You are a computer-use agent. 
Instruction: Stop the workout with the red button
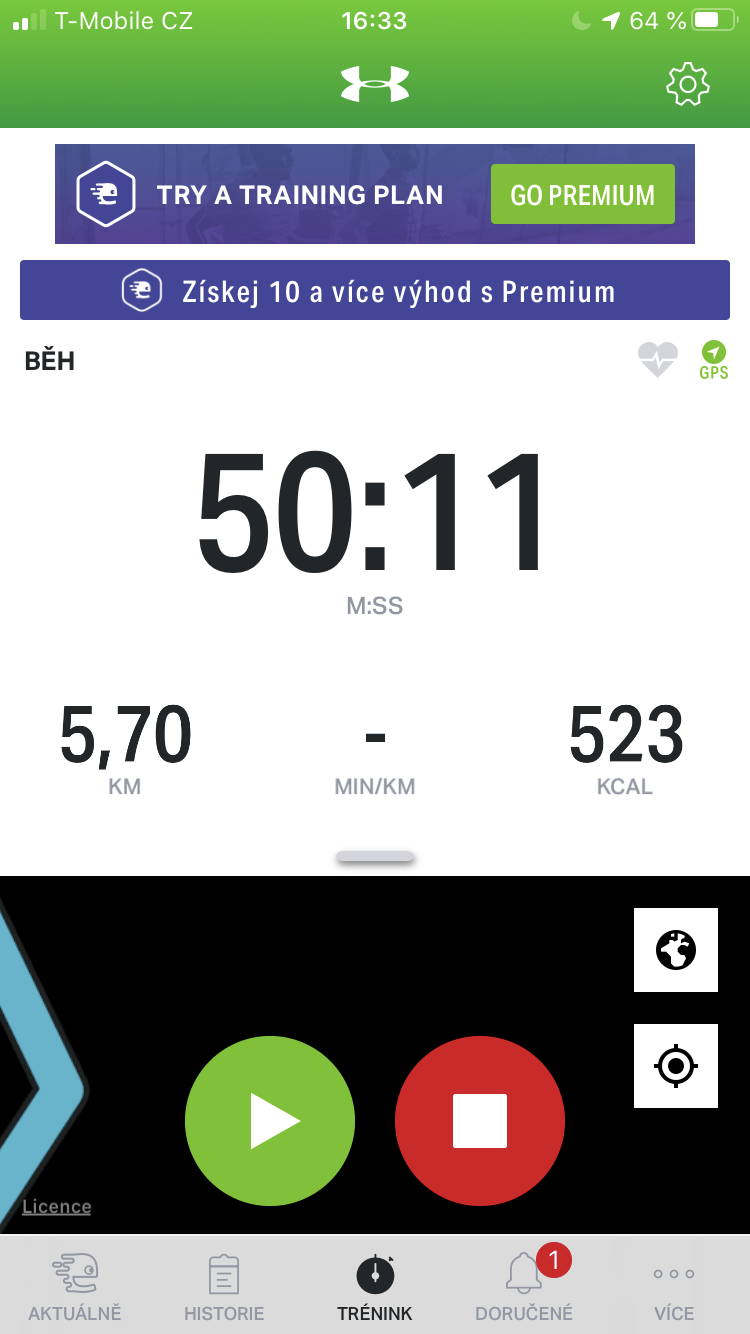(480, 1121)
